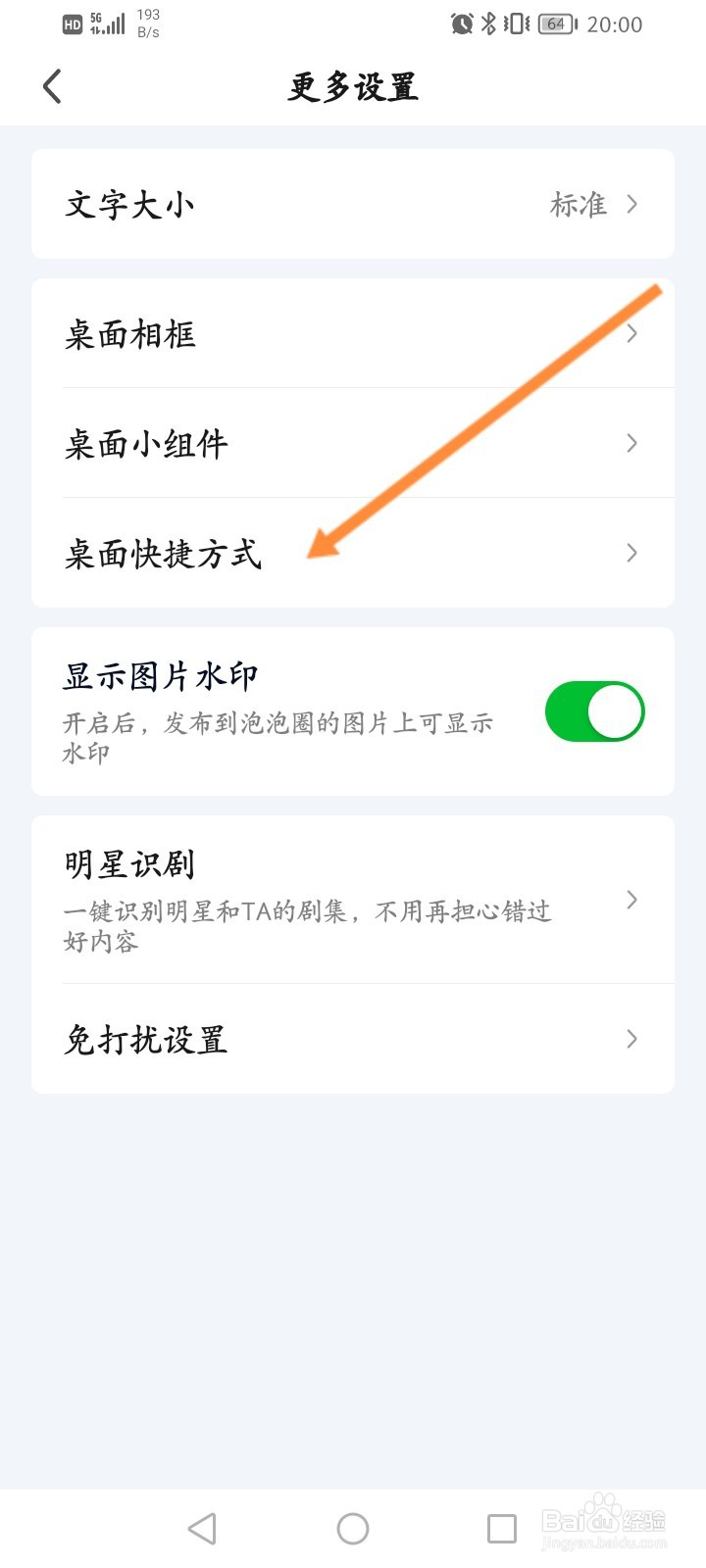
Task: Expand the 桌面快捷方式 row via its chevron
Action: 630,553
